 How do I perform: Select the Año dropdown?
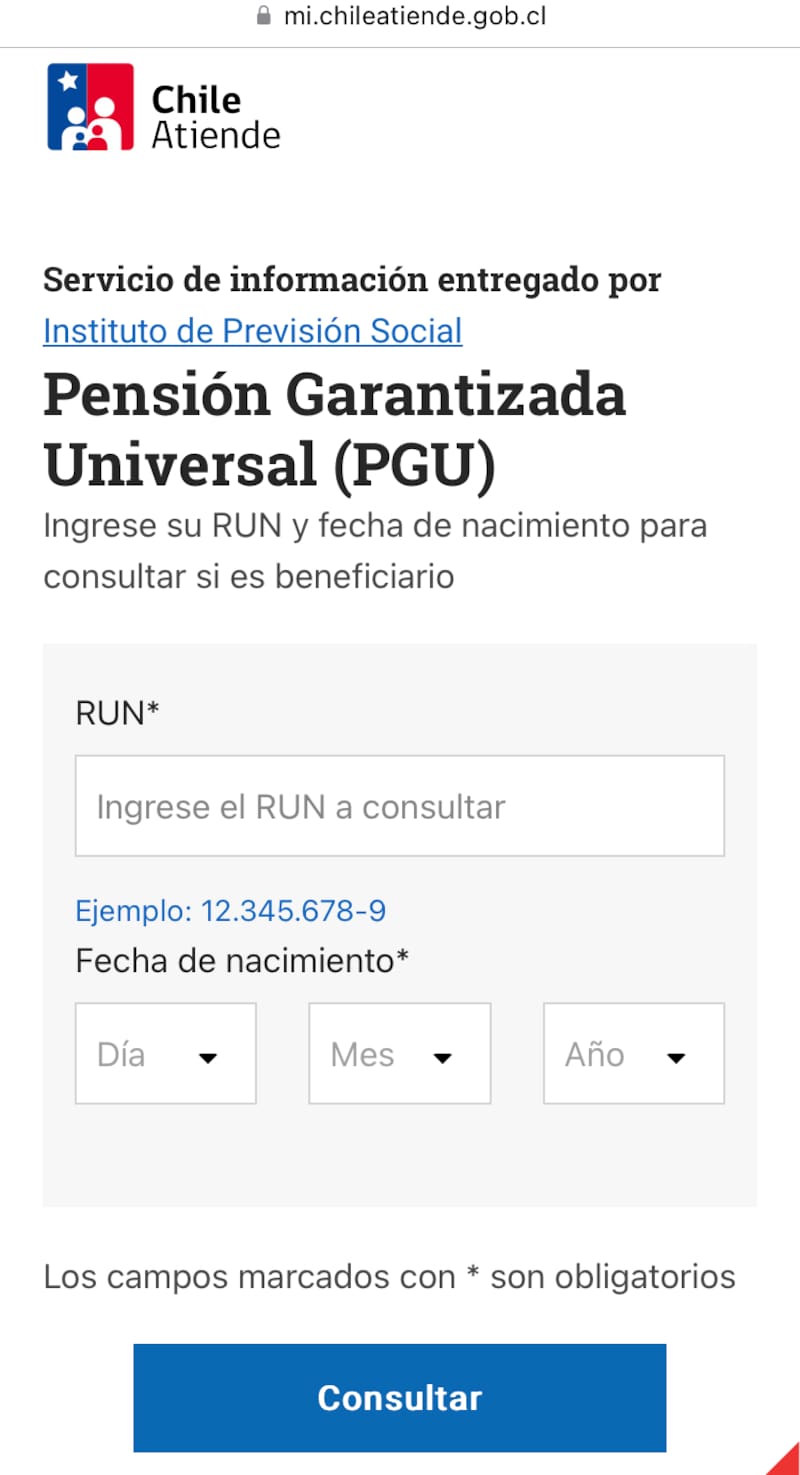point(633,1054)
